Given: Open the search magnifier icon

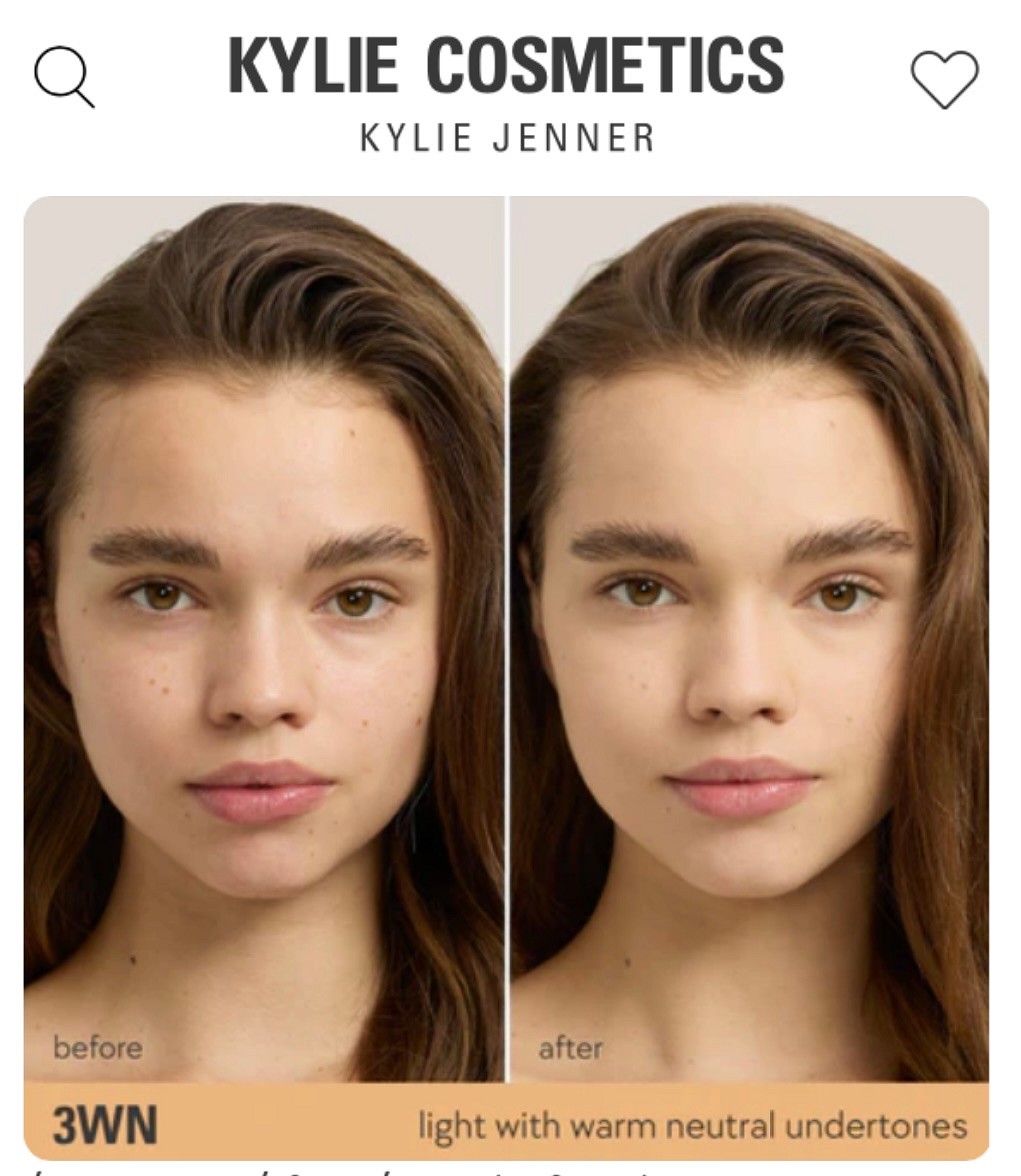Looking at the screenshot, I should (64, 78).
